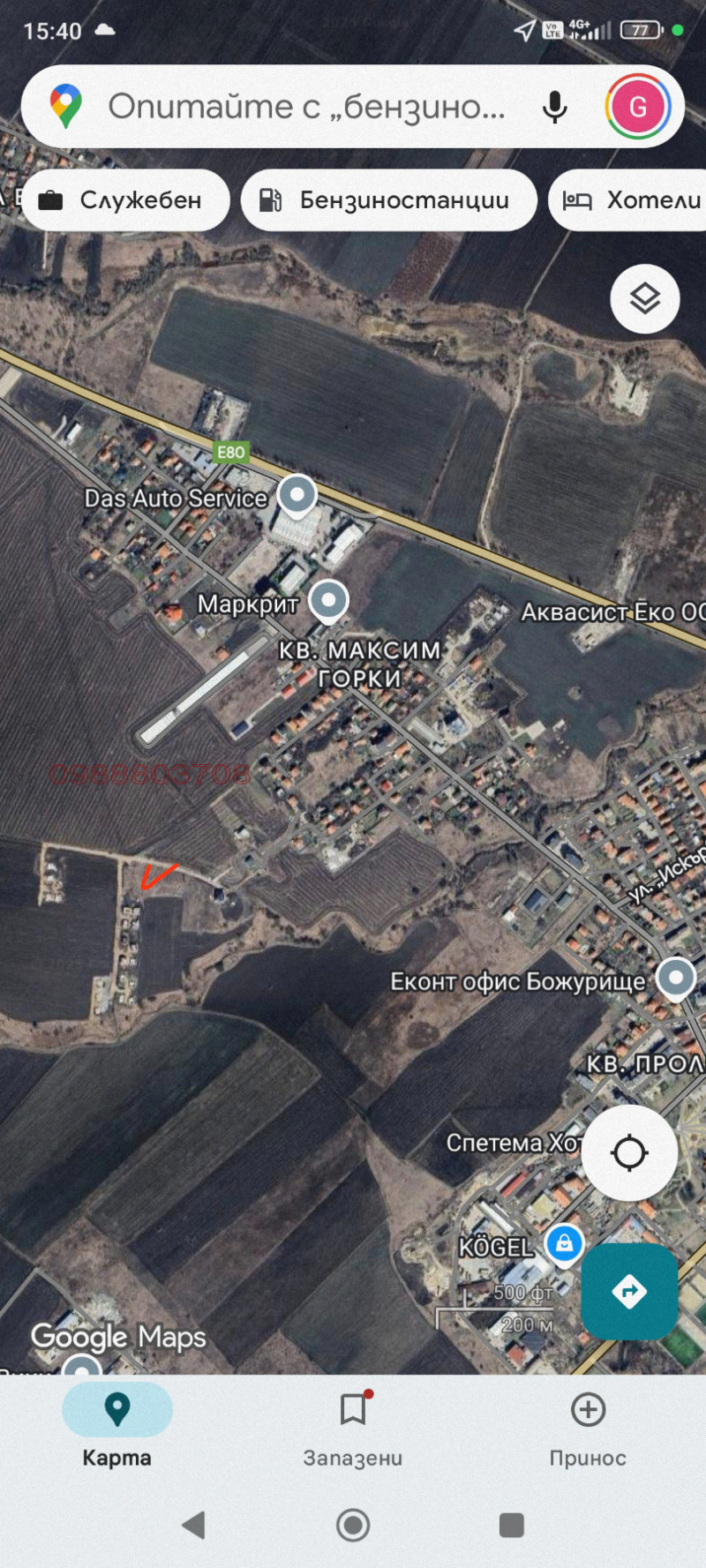Center the map on my location

[x=629, y=1152]
